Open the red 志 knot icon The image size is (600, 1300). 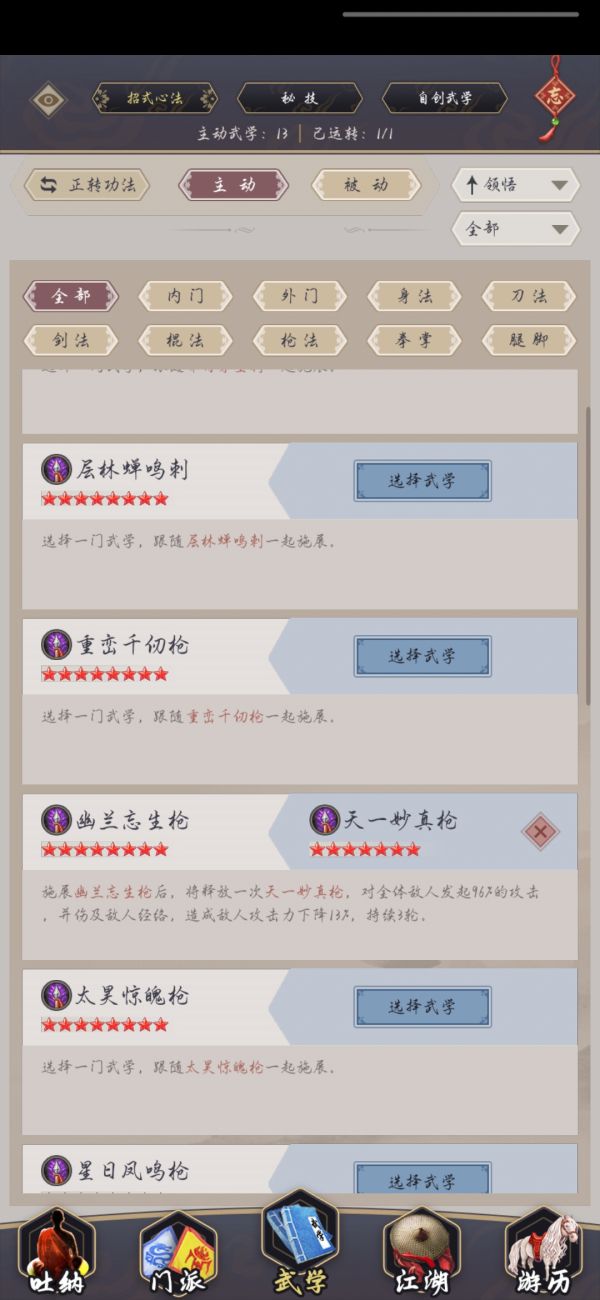[554, 97]
